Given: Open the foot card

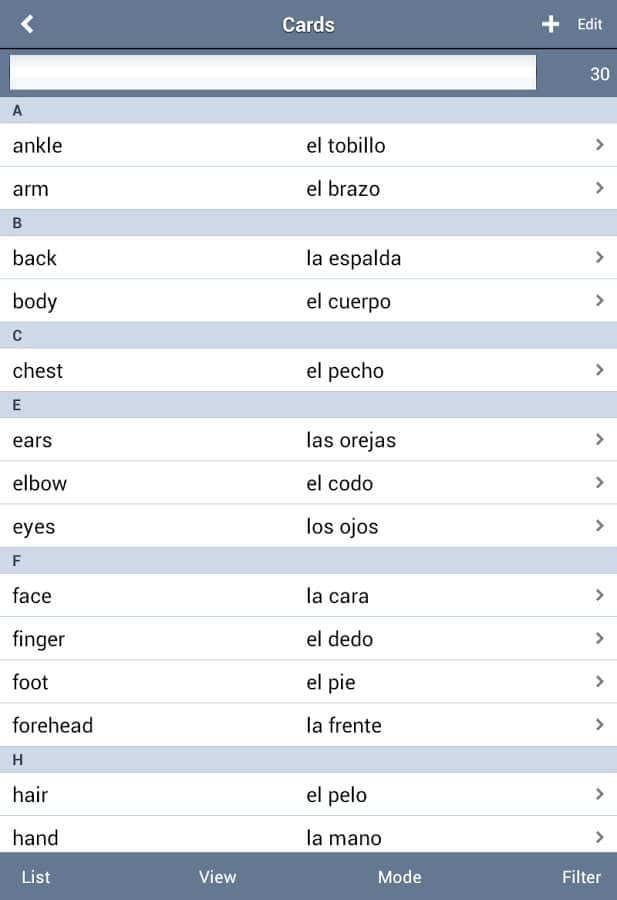Looking at the screenshot, I should coord(308,682).
